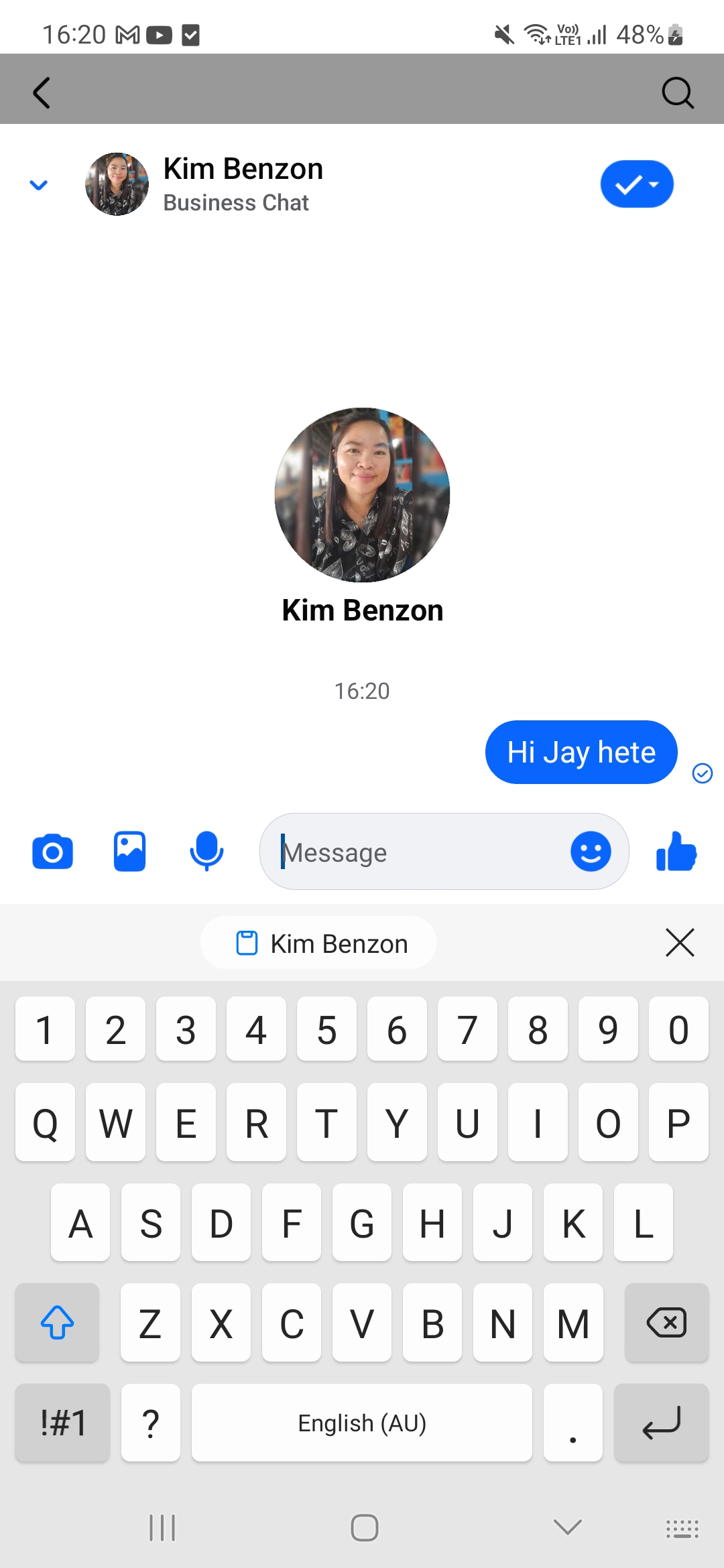Tap the shift key

pos(57,1323)
